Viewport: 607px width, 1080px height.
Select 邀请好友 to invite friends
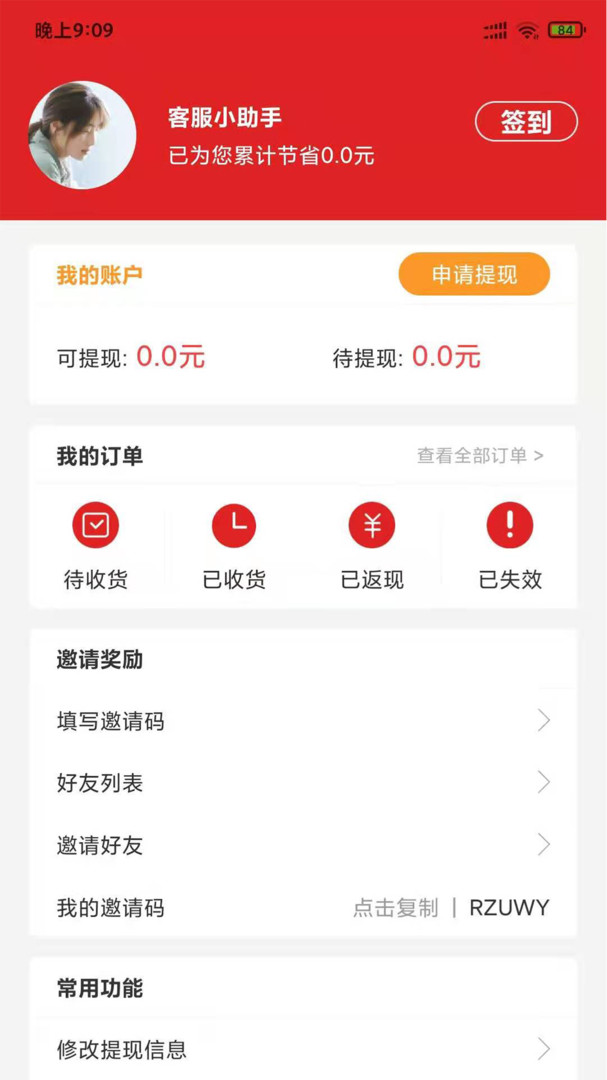click(x=303, y=845)
